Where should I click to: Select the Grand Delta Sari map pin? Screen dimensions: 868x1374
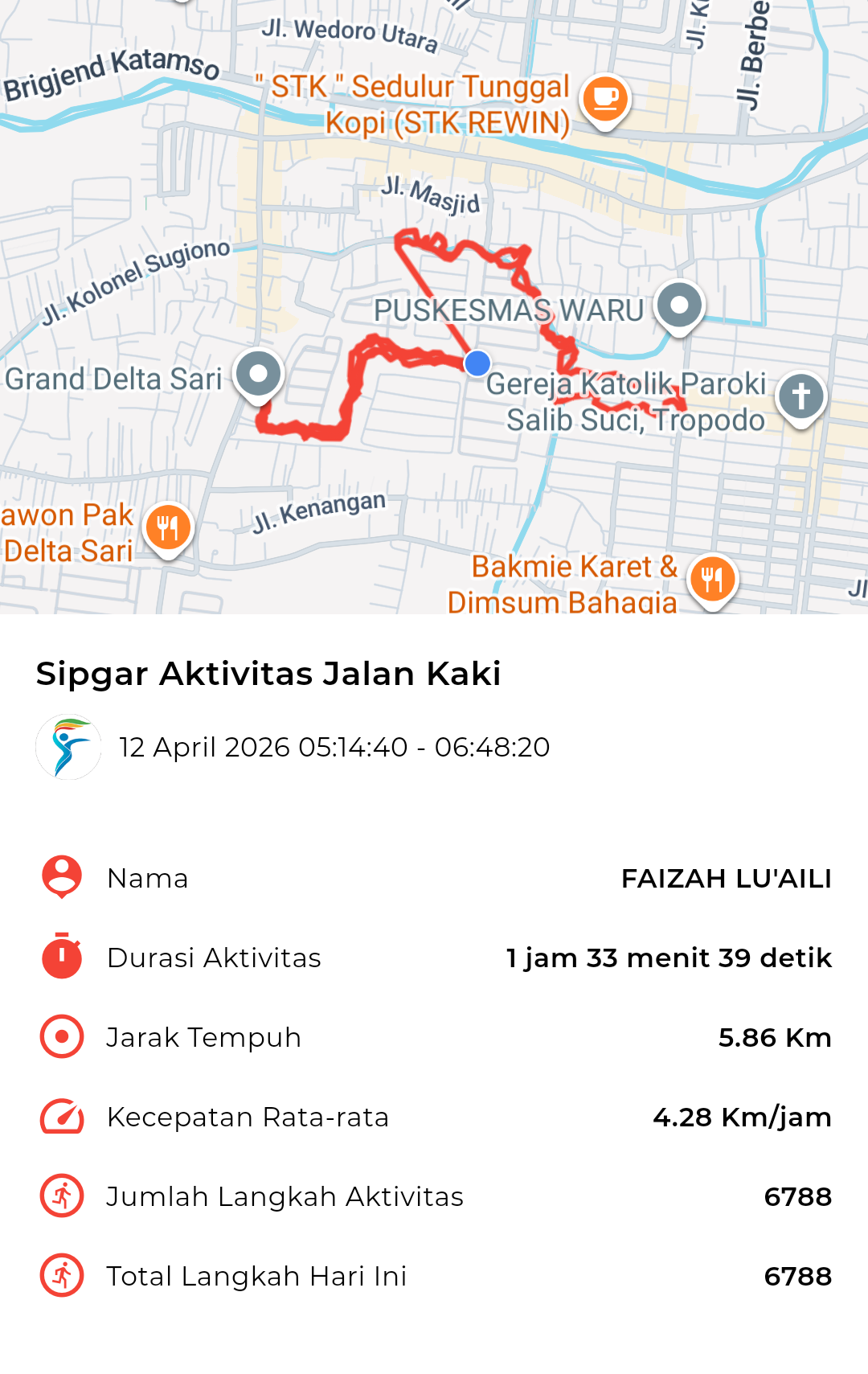(x=258, y=374)
